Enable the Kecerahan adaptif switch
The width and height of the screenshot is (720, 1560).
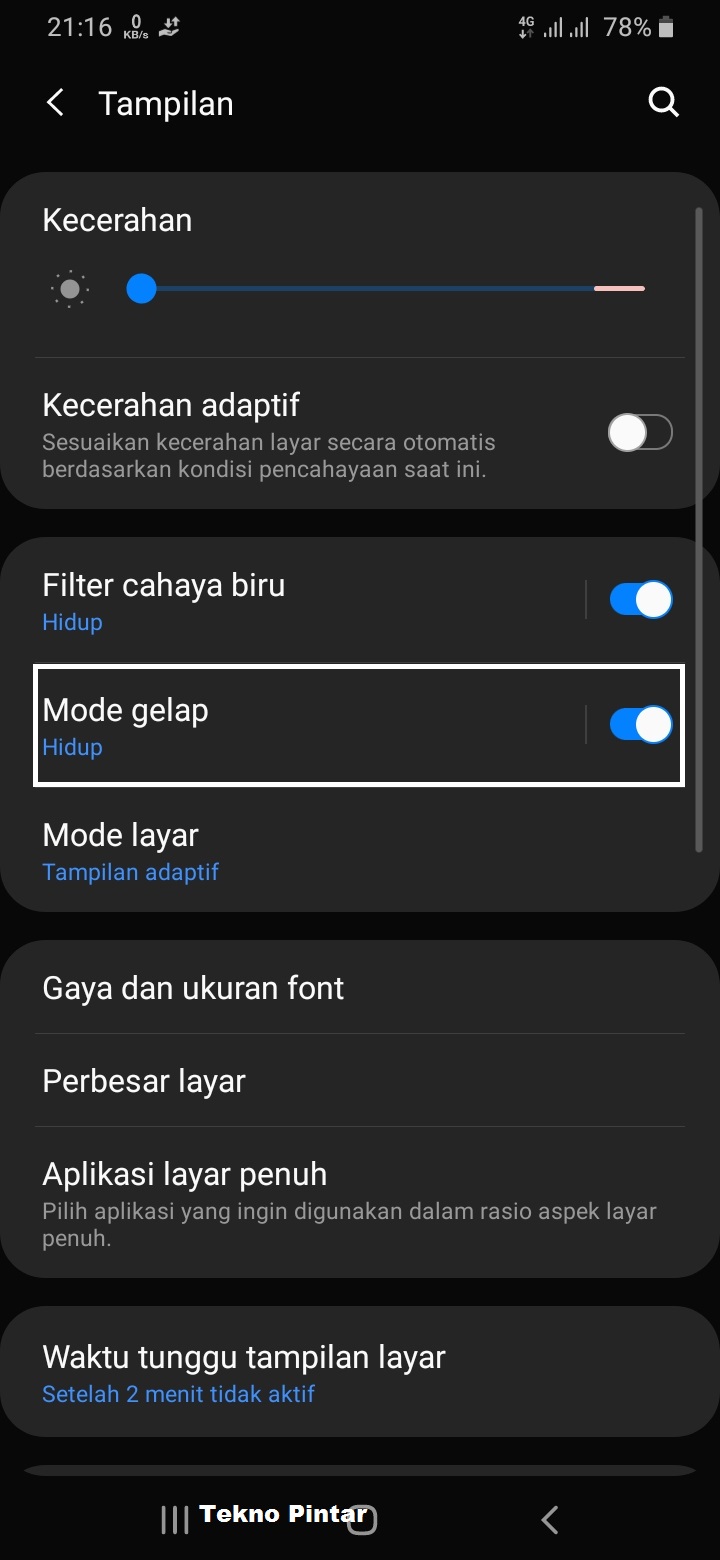(x=640, y=433)
